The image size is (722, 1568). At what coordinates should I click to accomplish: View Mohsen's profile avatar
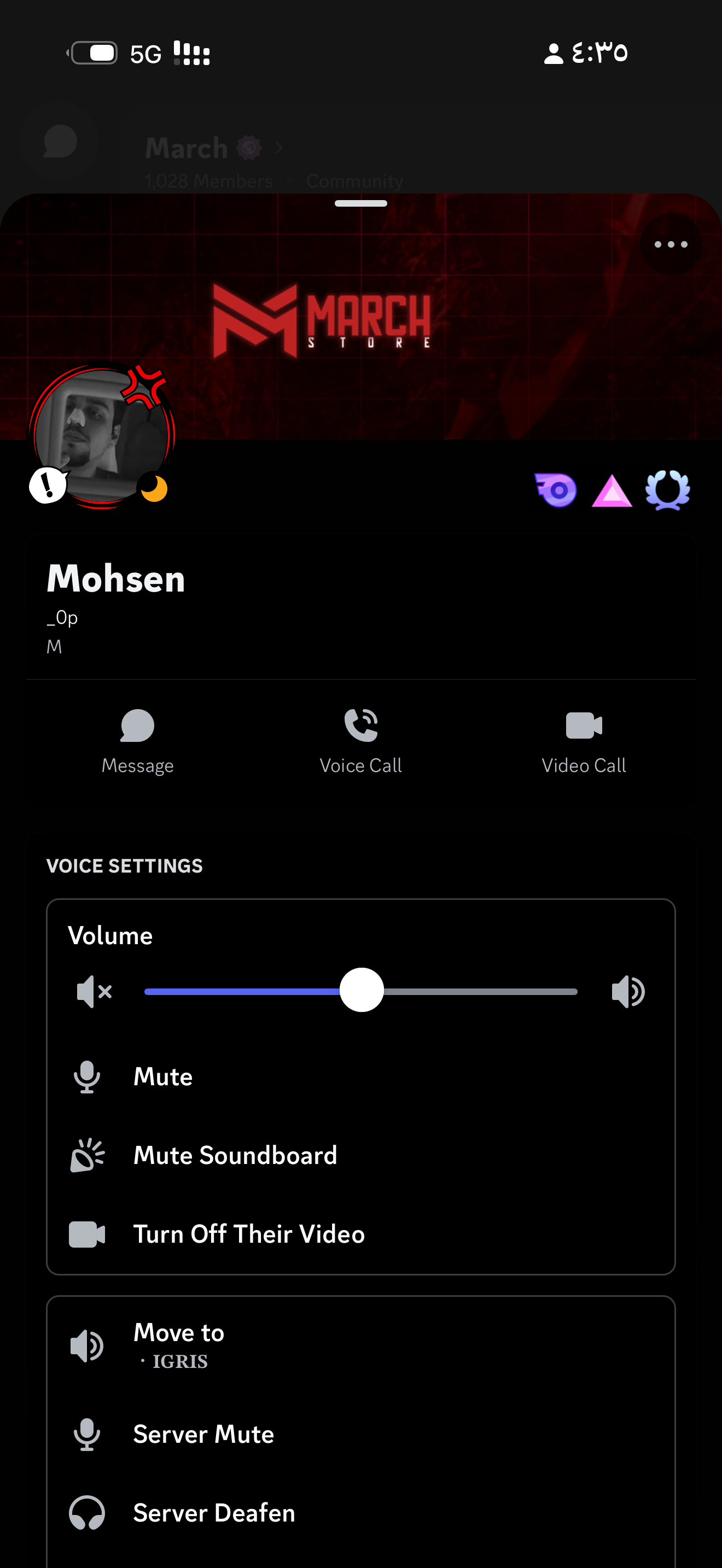click(101, 436)
